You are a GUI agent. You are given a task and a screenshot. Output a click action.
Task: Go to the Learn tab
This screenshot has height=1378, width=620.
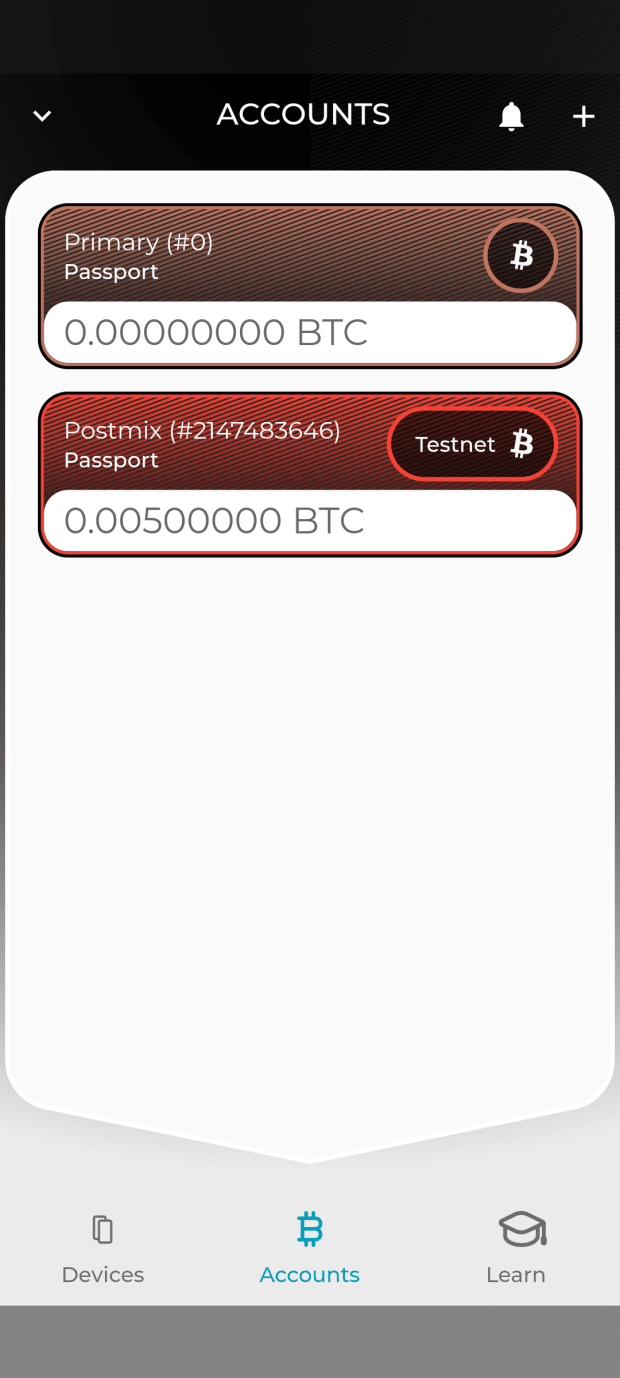[517, 1248]
